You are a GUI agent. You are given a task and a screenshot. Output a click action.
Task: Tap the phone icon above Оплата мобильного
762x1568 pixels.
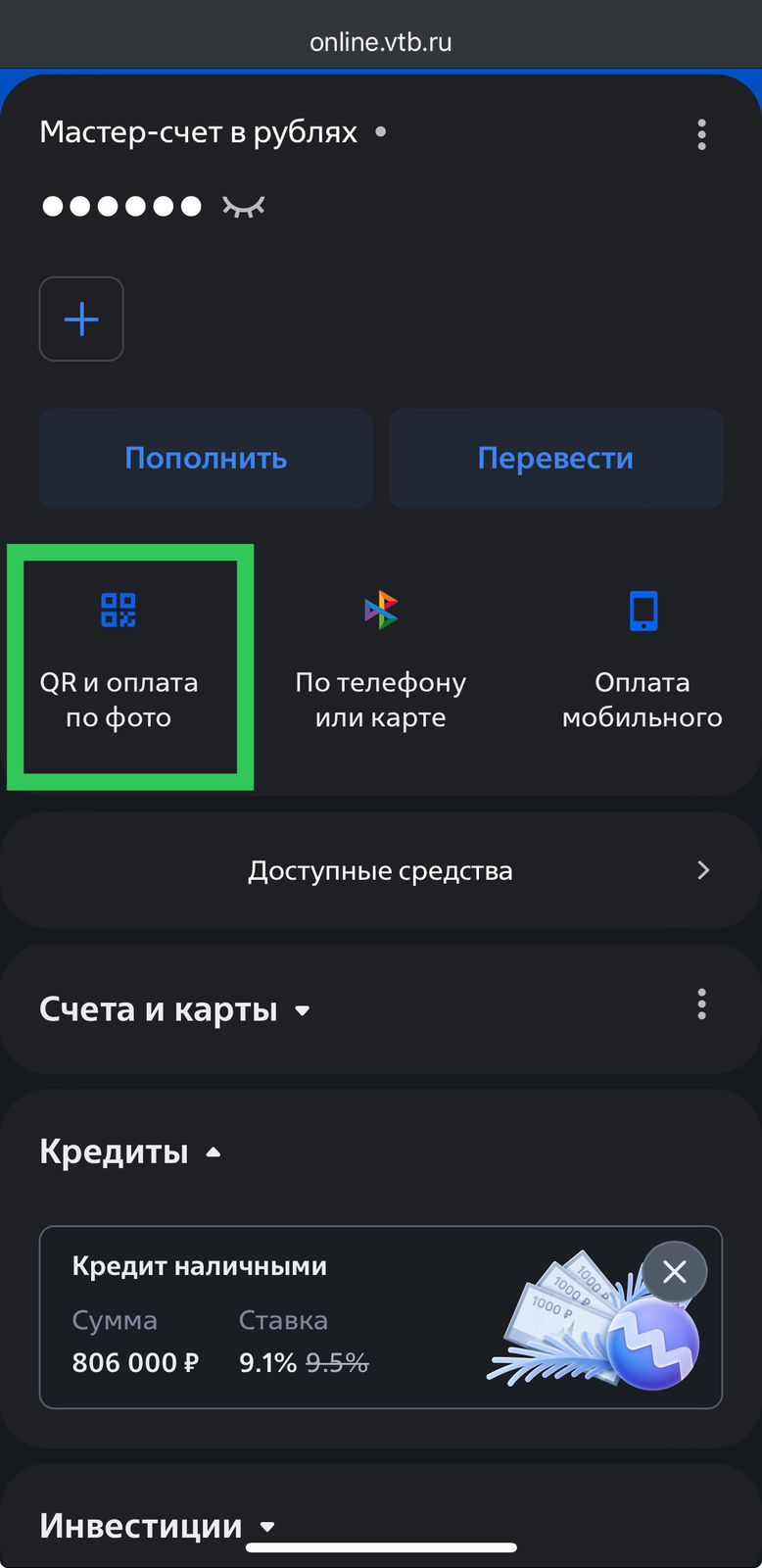coord(642,610)
